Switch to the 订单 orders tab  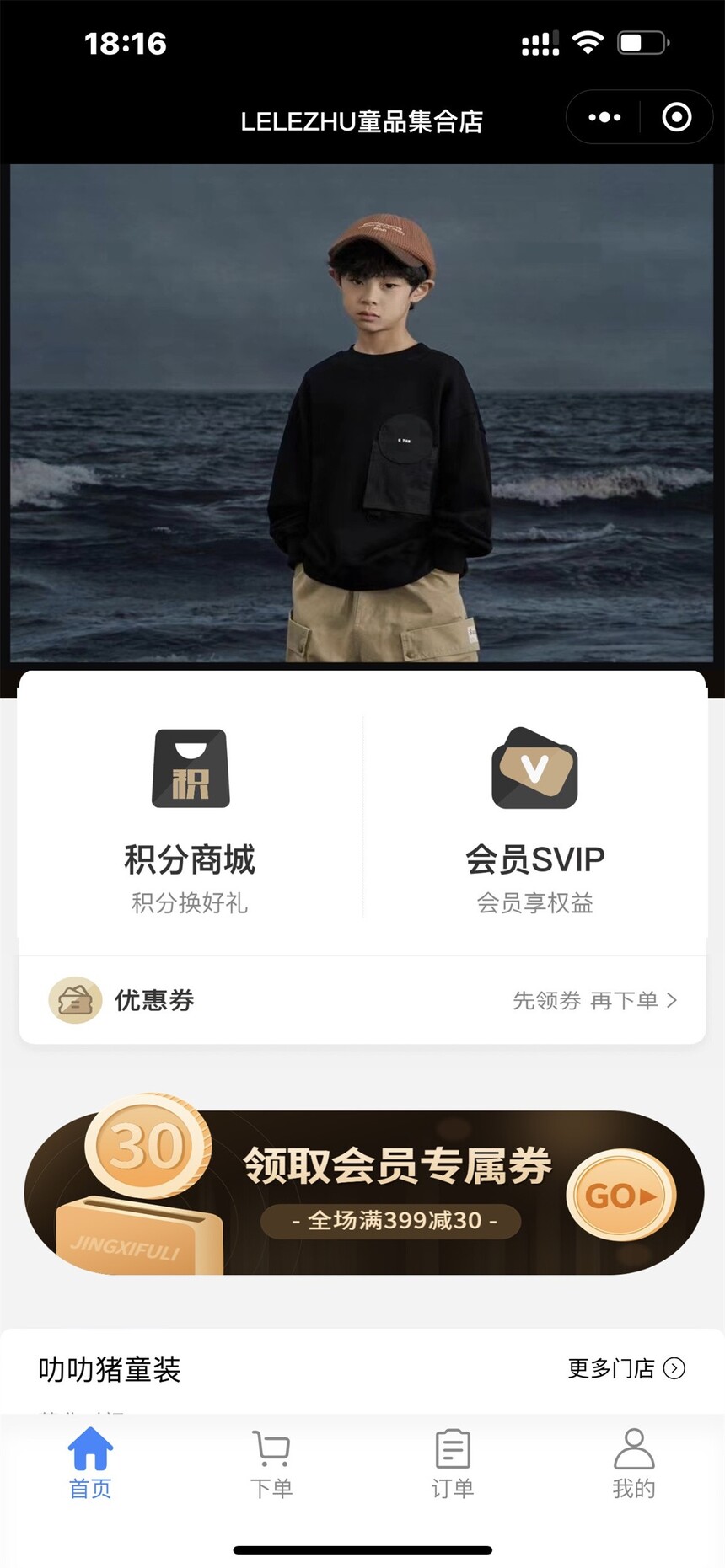(453, 1463)
